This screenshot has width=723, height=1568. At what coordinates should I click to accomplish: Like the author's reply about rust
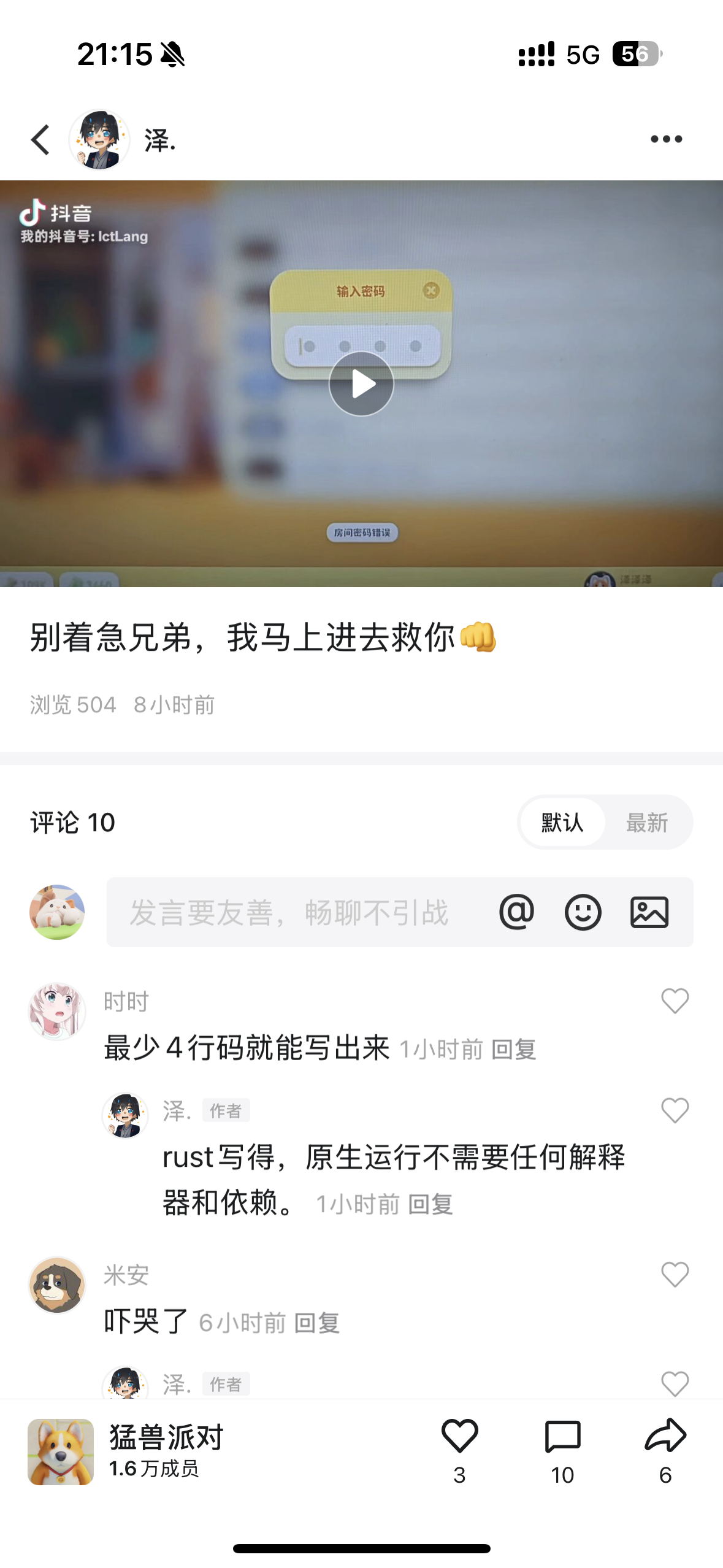tap(675, 1110)
